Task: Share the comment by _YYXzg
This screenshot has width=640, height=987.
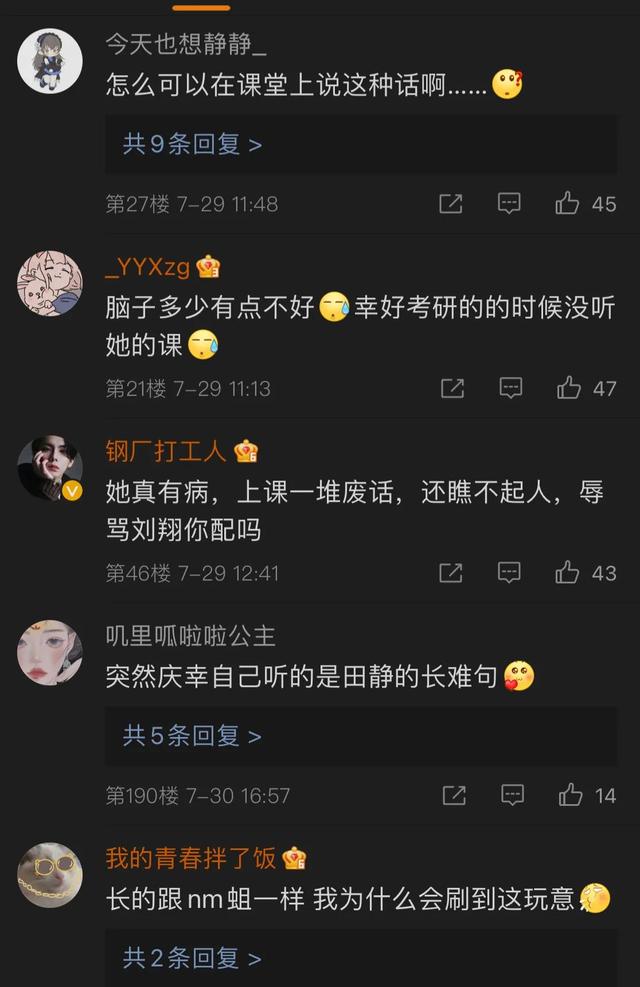Action: coord(452,388)
